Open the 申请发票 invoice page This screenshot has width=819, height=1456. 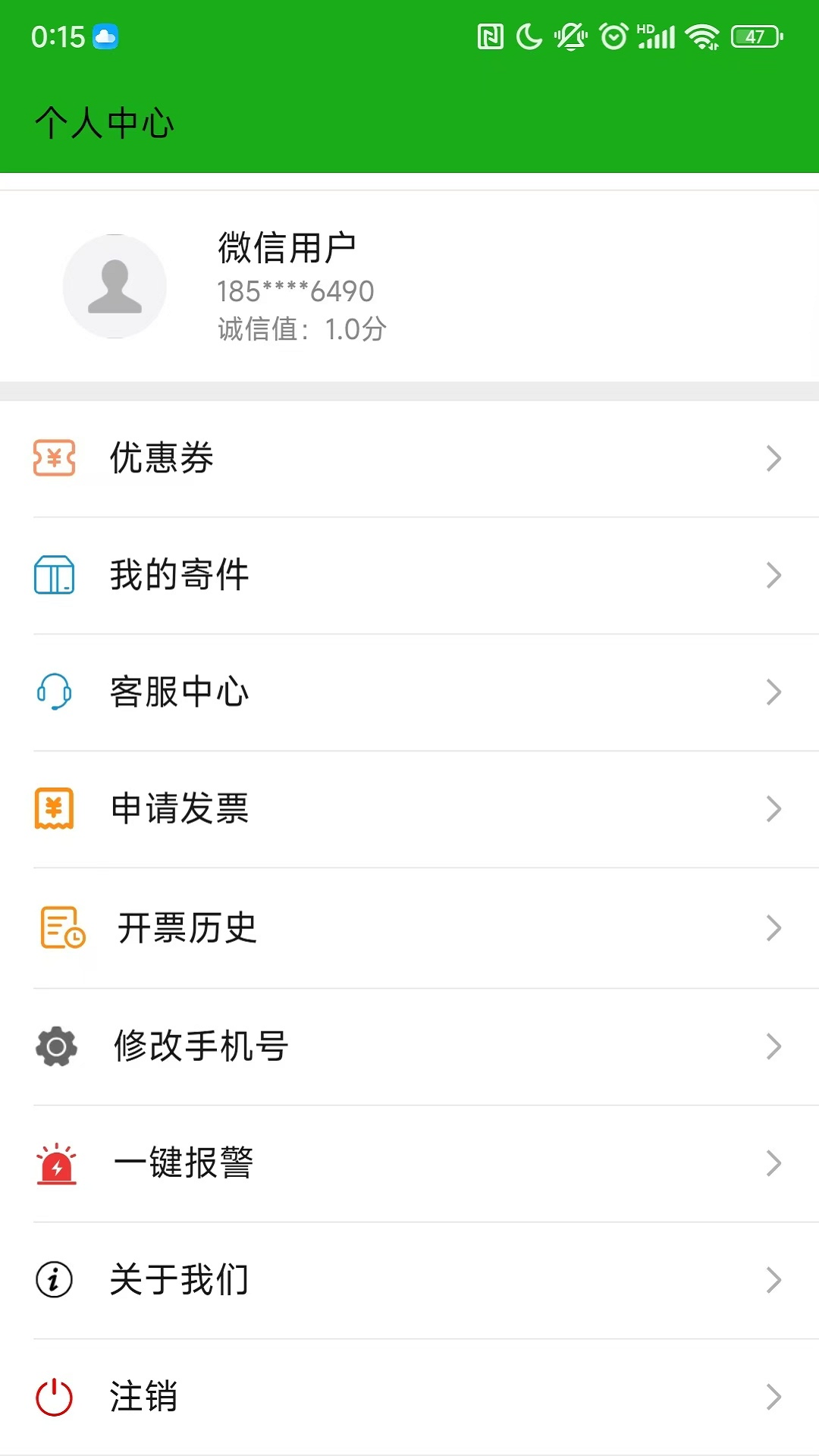point(409,808)
